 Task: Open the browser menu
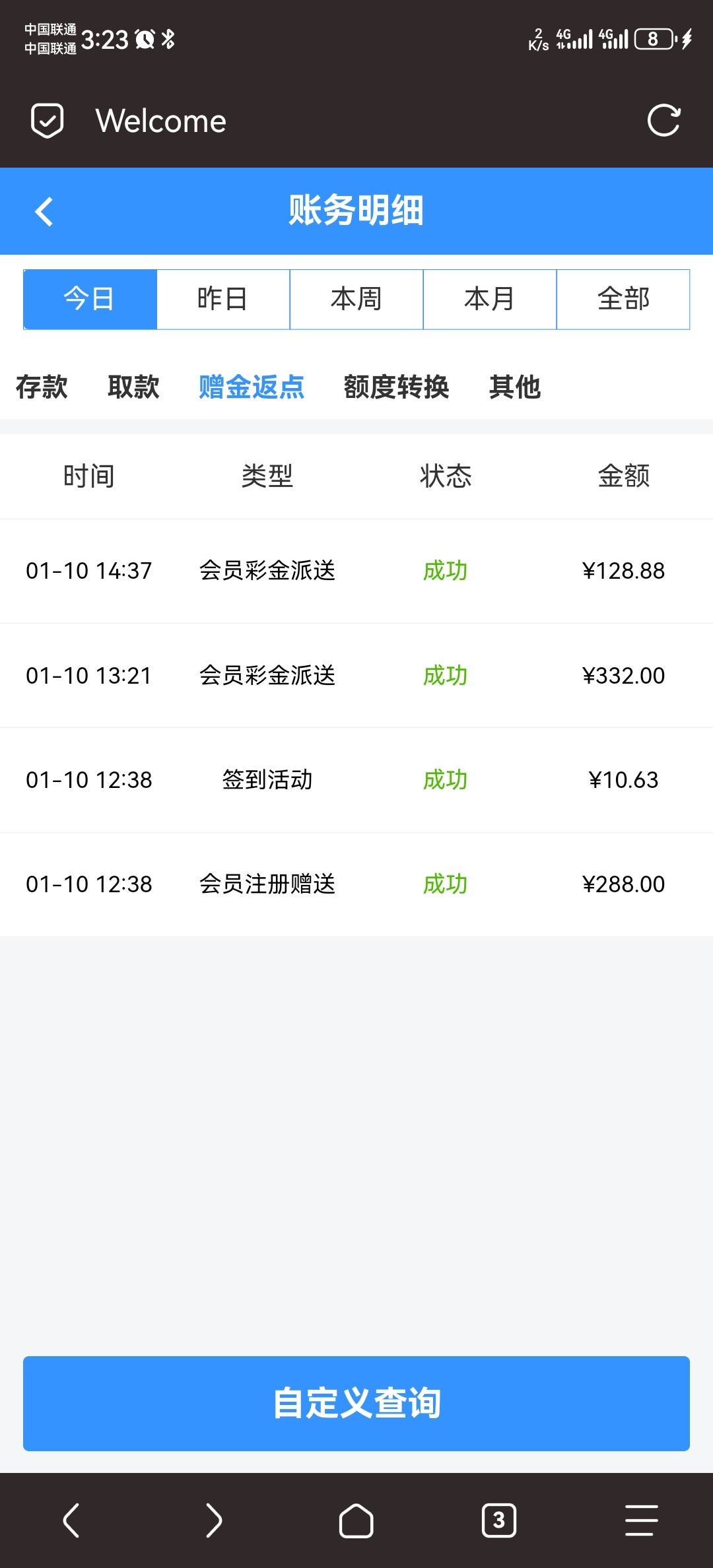pos(641,1520)
